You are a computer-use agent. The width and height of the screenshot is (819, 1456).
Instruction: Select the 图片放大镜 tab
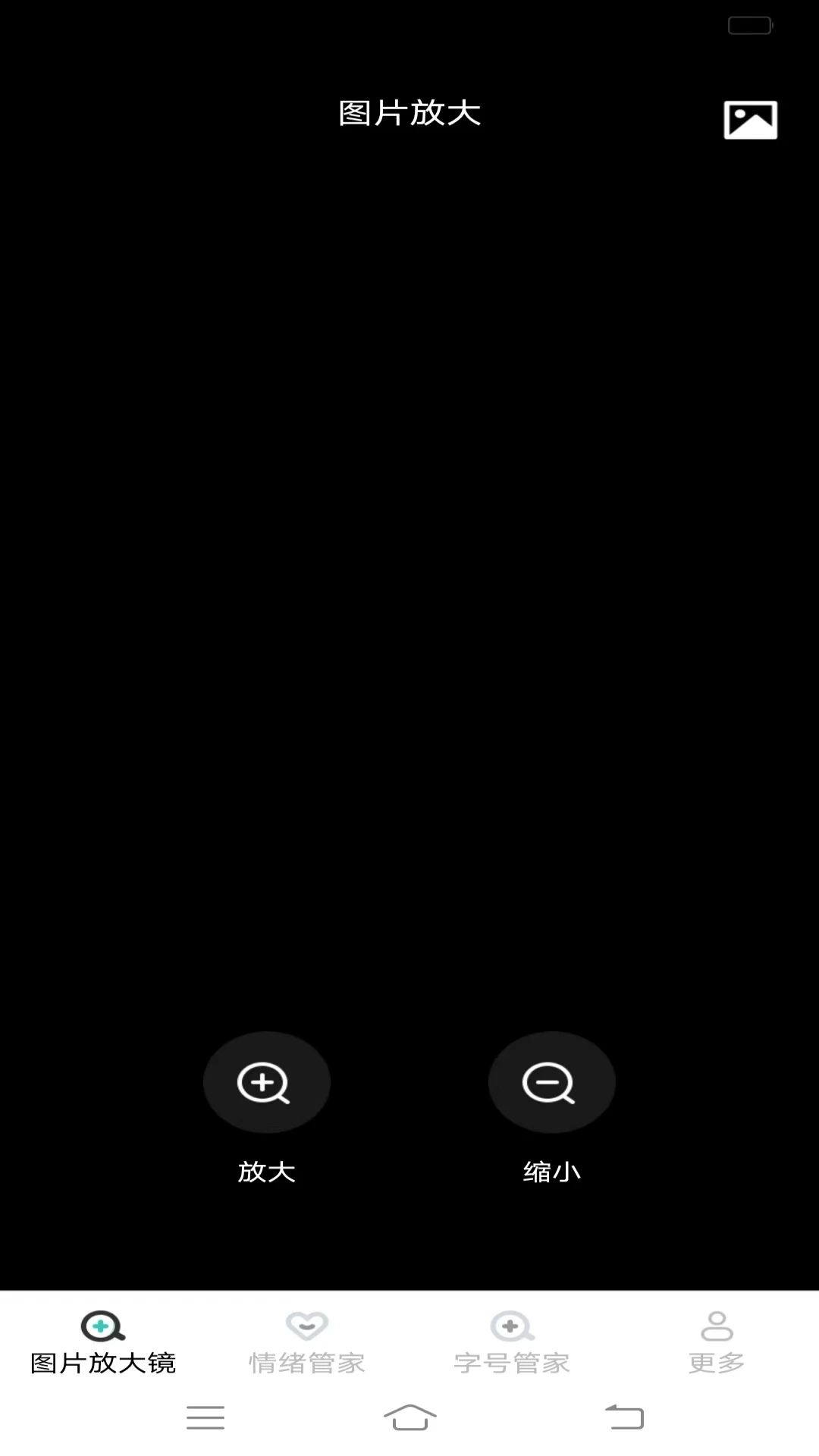(102, 1343)
